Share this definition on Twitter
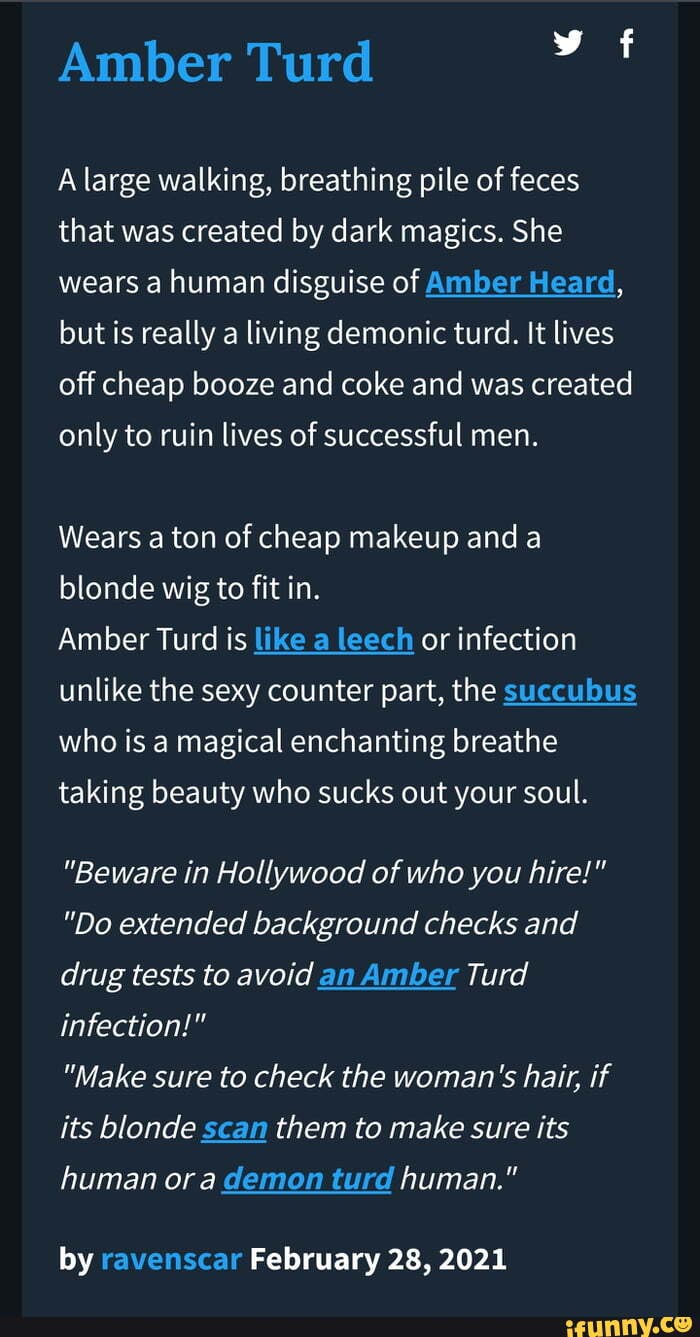This screenshot has width=700, height=1337. [568, 44]
